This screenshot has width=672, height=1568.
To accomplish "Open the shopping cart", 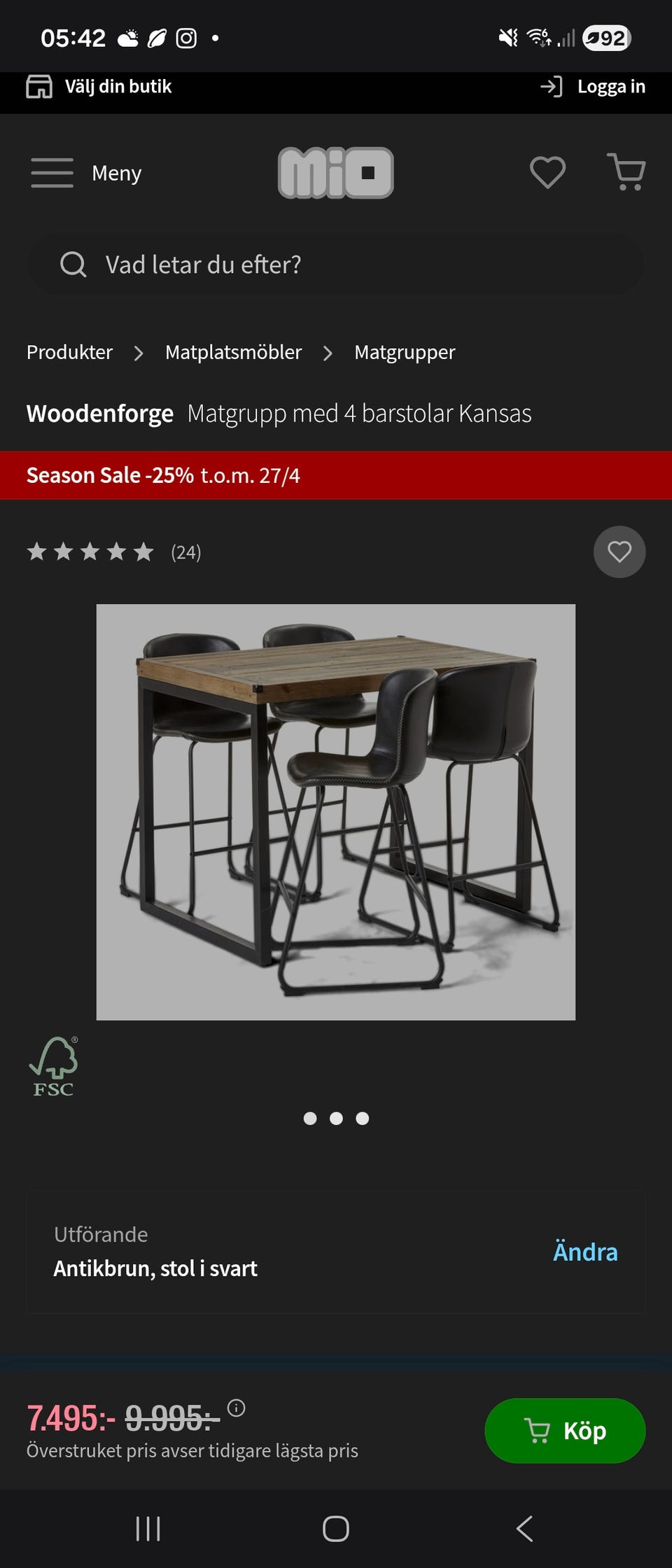I will click(x=626, y=172).
